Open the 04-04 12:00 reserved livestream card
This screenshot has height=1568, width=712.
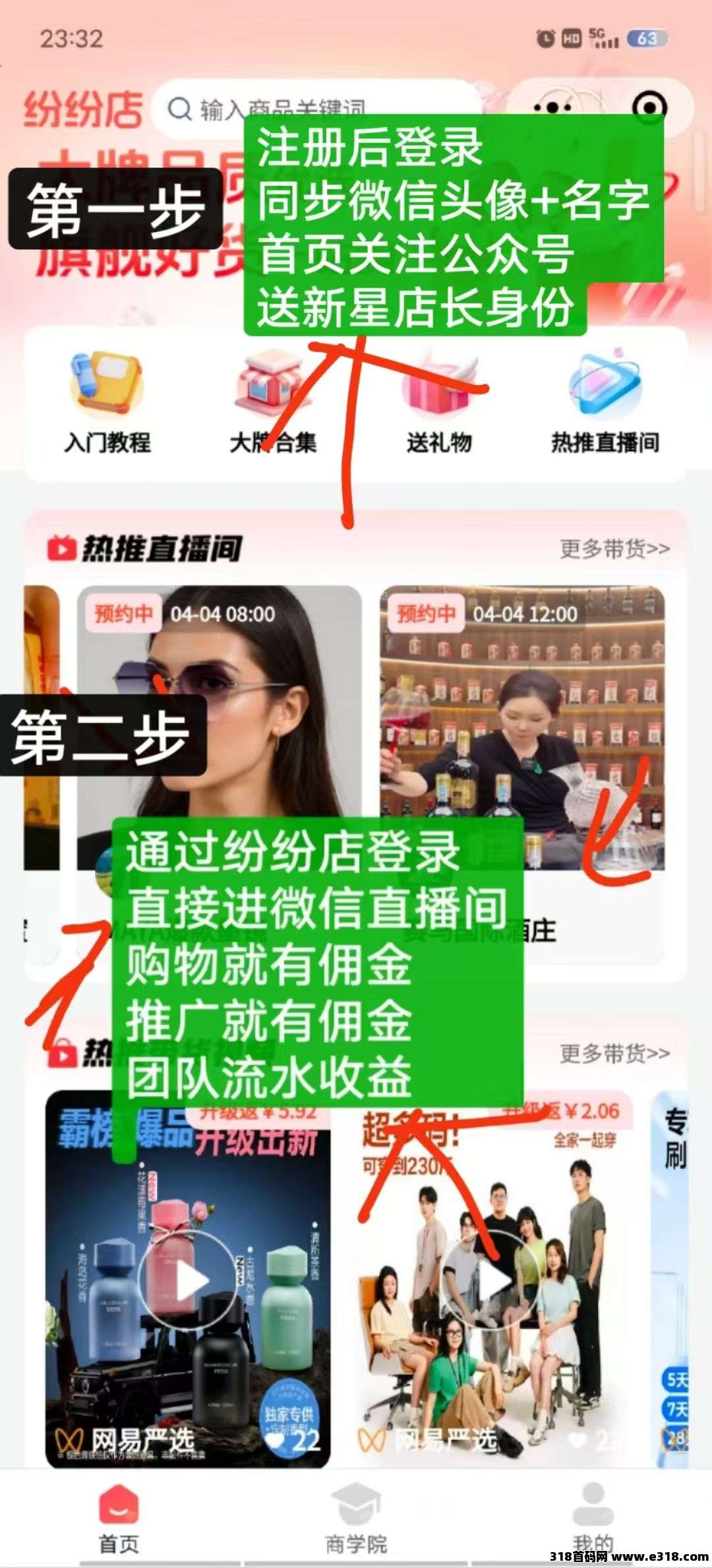pos(521,725)
